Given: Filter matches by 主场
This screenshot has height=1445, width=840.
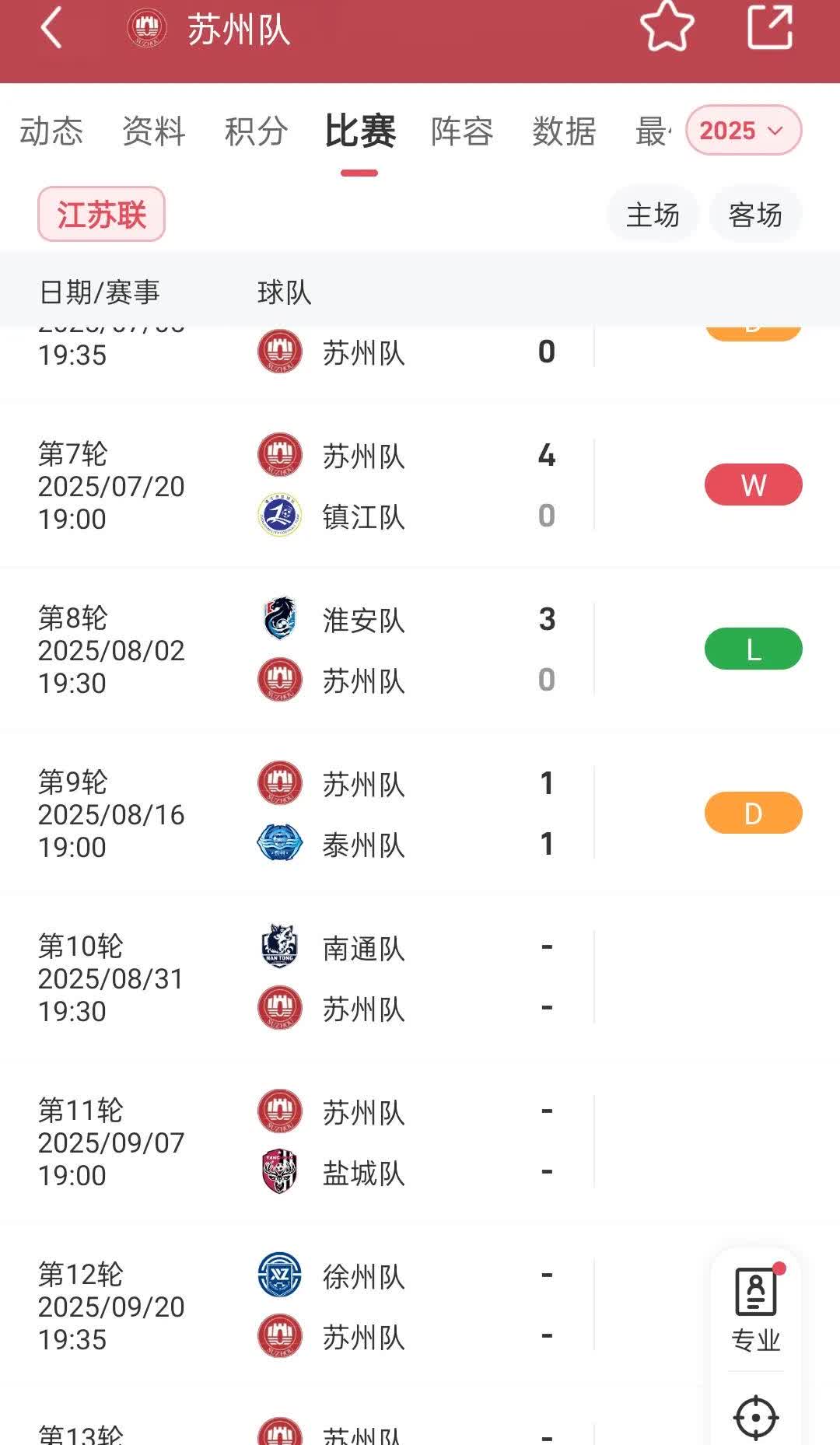Looking at the screenshot, I should click(653, 215).
